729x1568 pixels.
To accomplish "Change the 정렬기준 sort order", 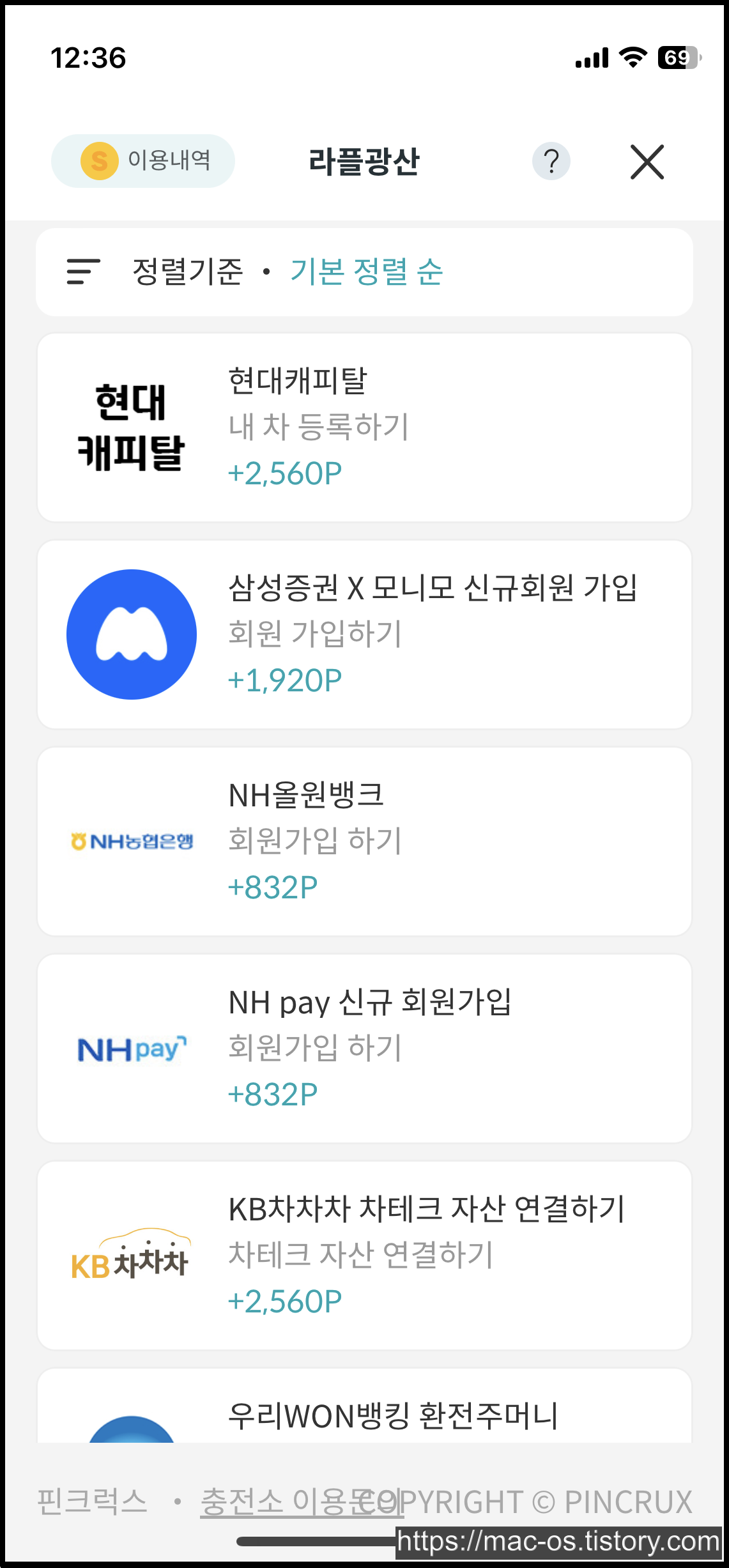I will pos(364,272).
